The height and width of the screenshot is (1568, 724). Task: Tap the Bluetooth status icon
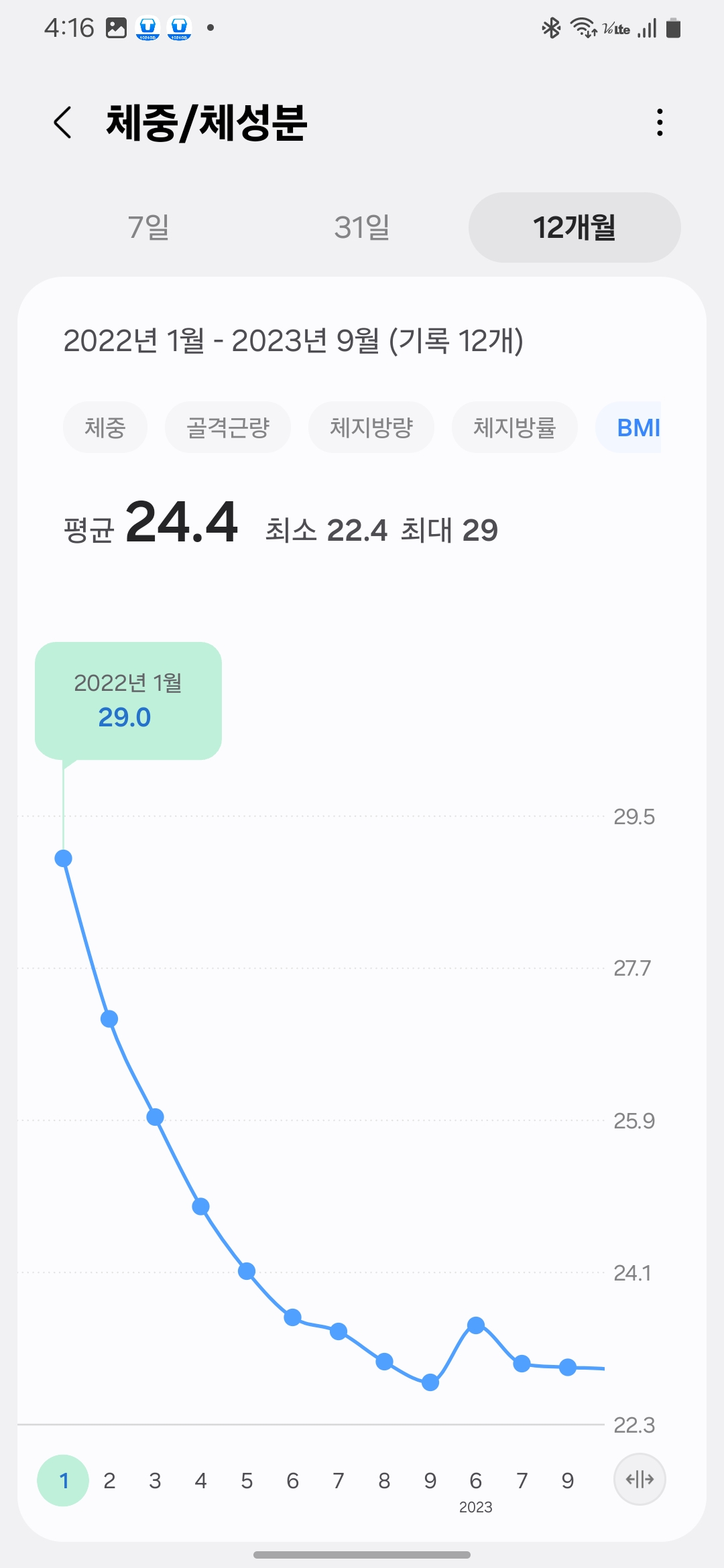coord(551,27)
